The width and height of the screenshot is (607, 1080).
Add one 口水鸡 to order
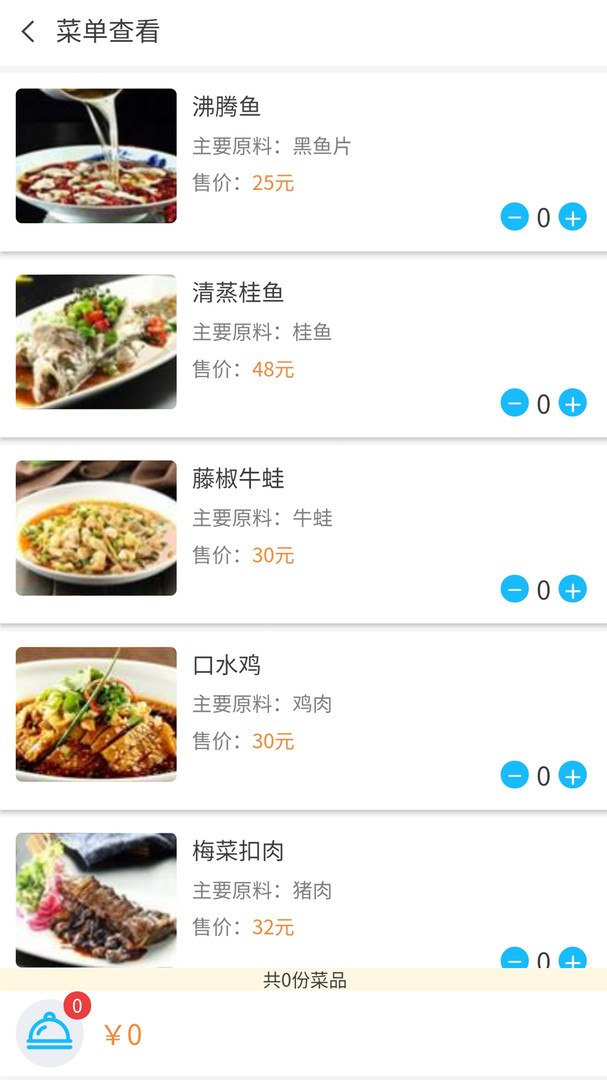pos(573,775)
